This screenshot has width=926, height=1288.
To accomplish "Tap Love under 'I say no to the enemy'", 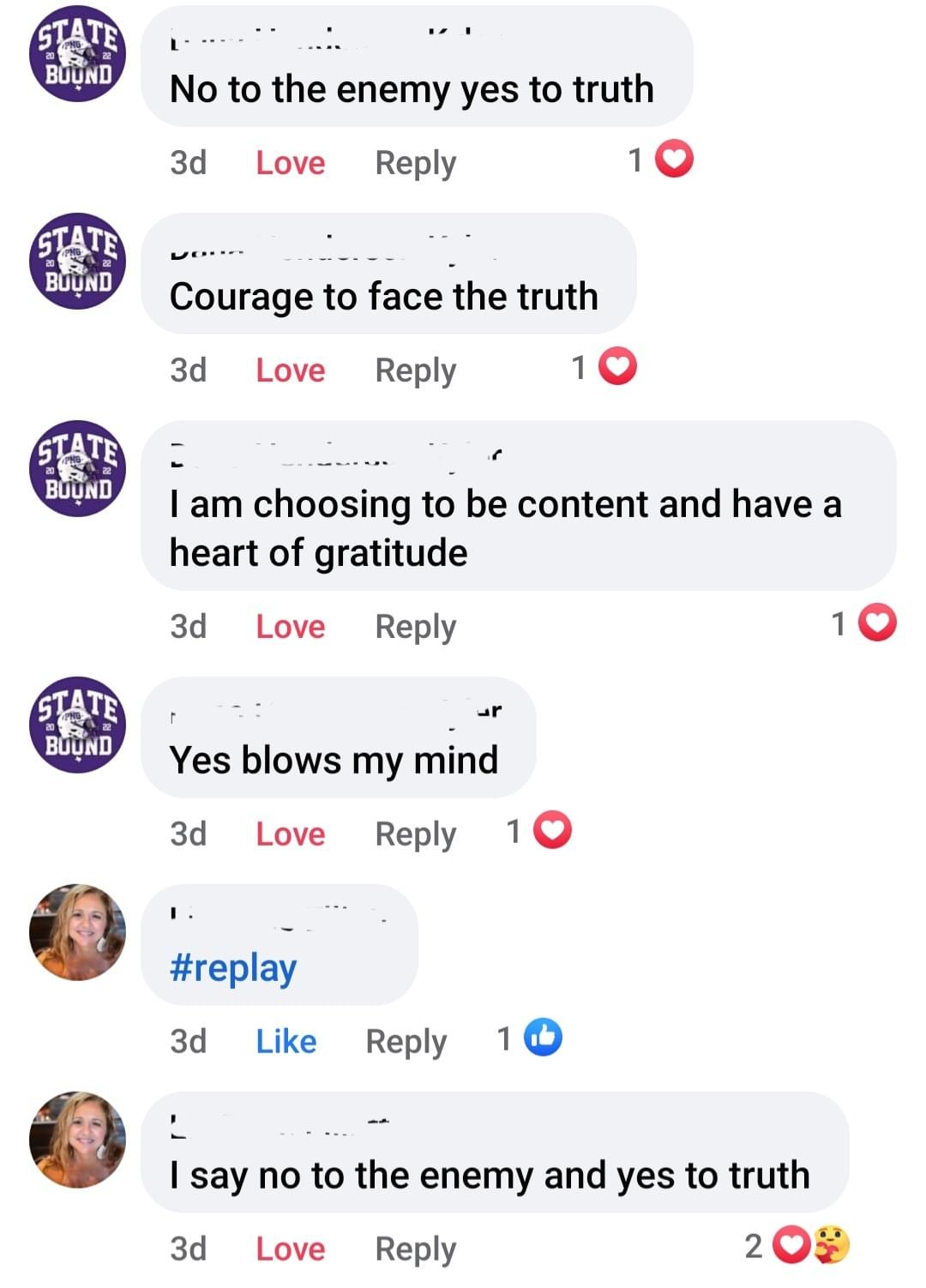I will (x=290, y=1249).
